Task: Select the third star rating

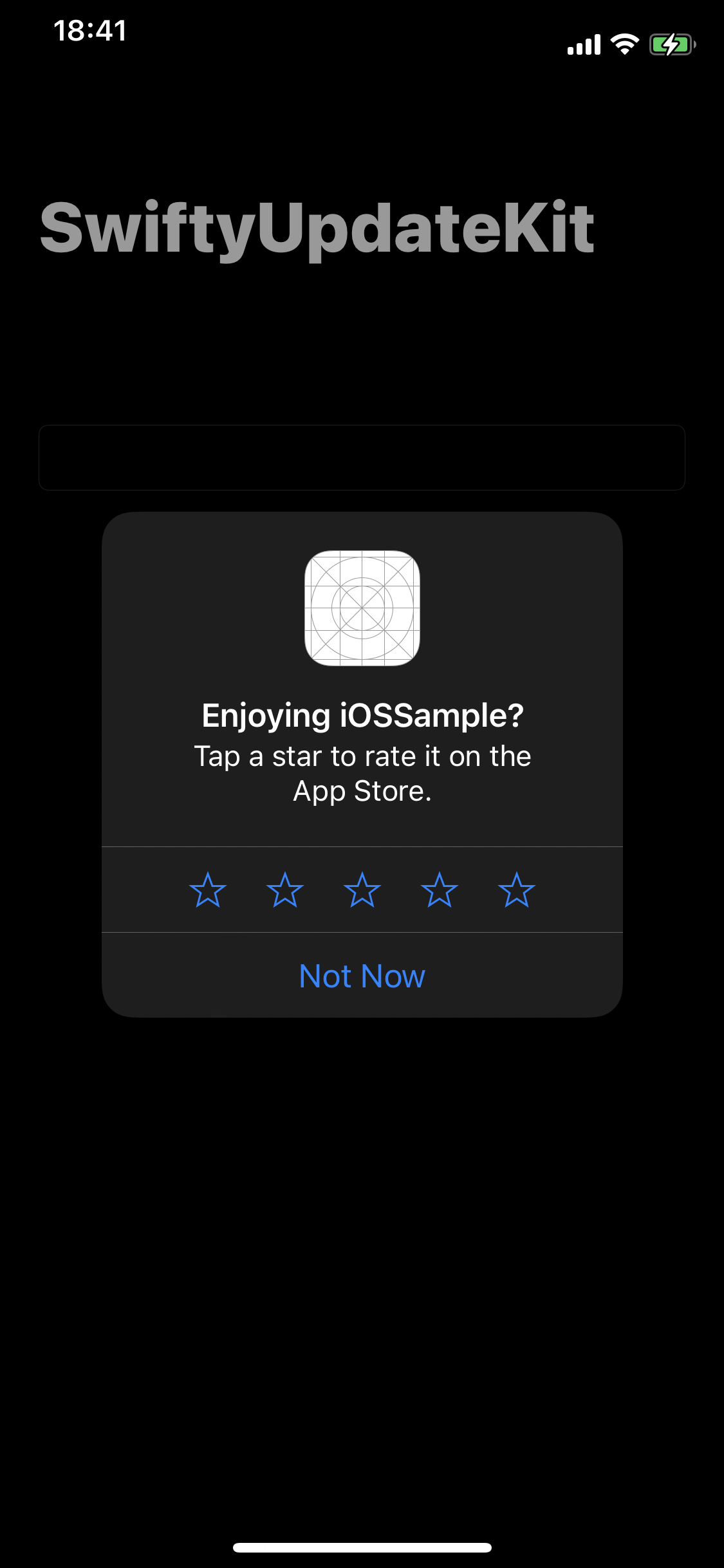Action: (x=362, y=890)
